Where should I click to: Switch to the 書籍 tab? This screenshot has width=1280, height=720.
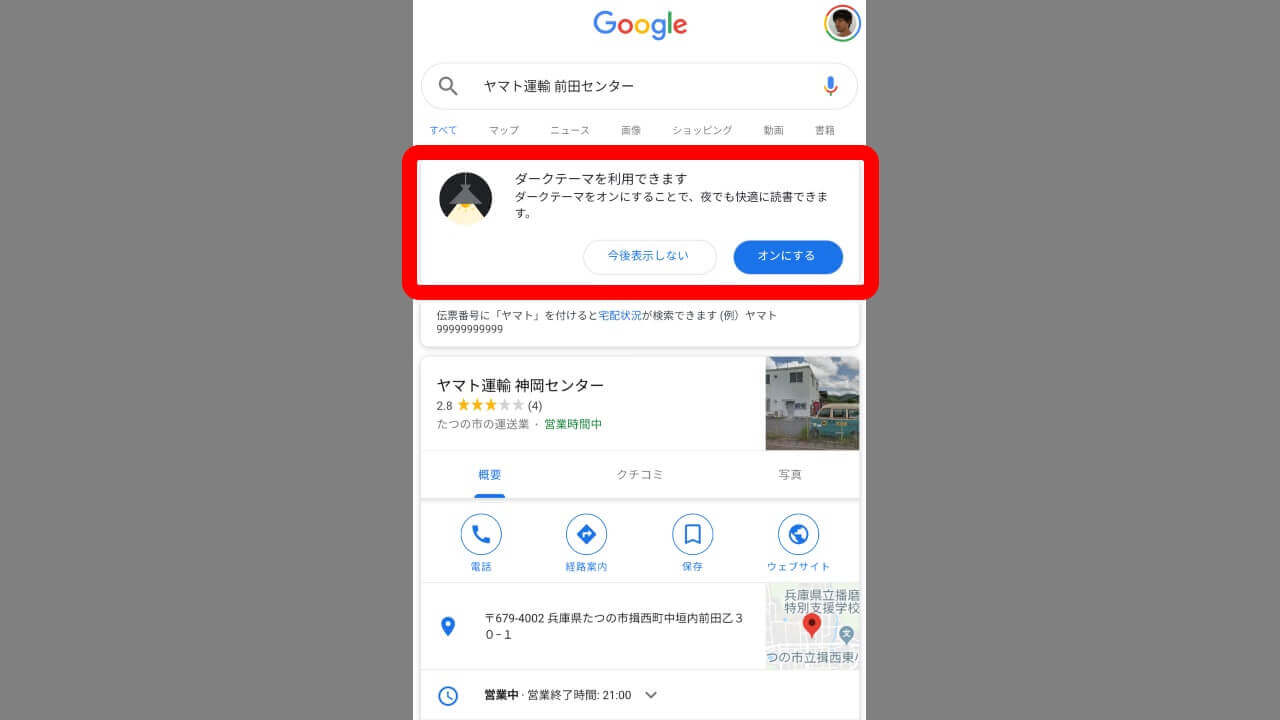click(824, 130)
